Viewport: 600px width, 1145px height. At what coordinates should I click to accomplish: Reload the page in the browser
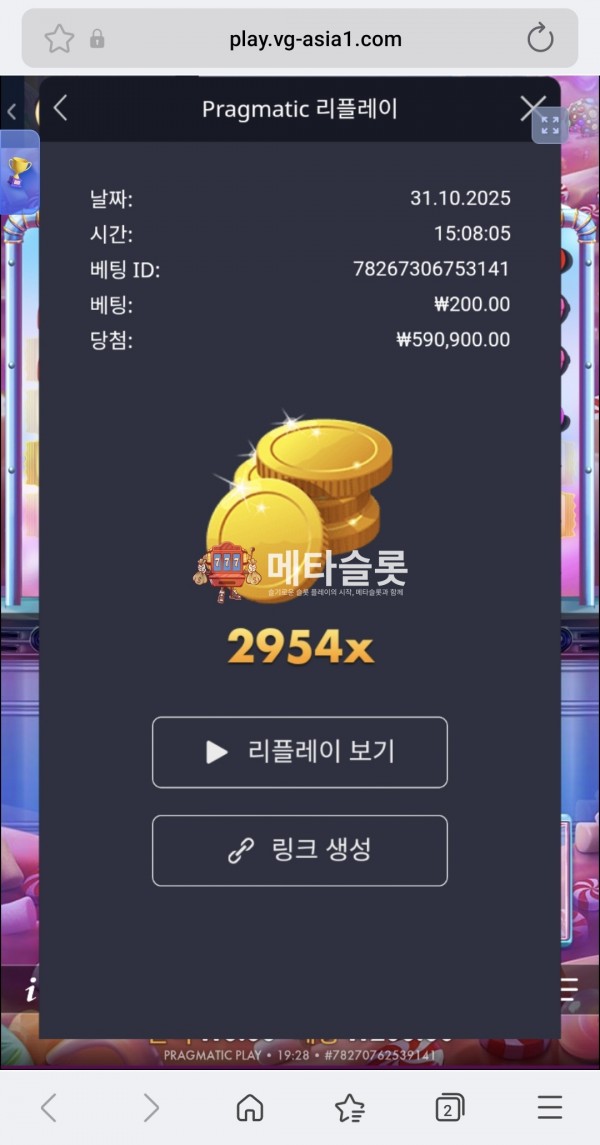pos(540,39)
